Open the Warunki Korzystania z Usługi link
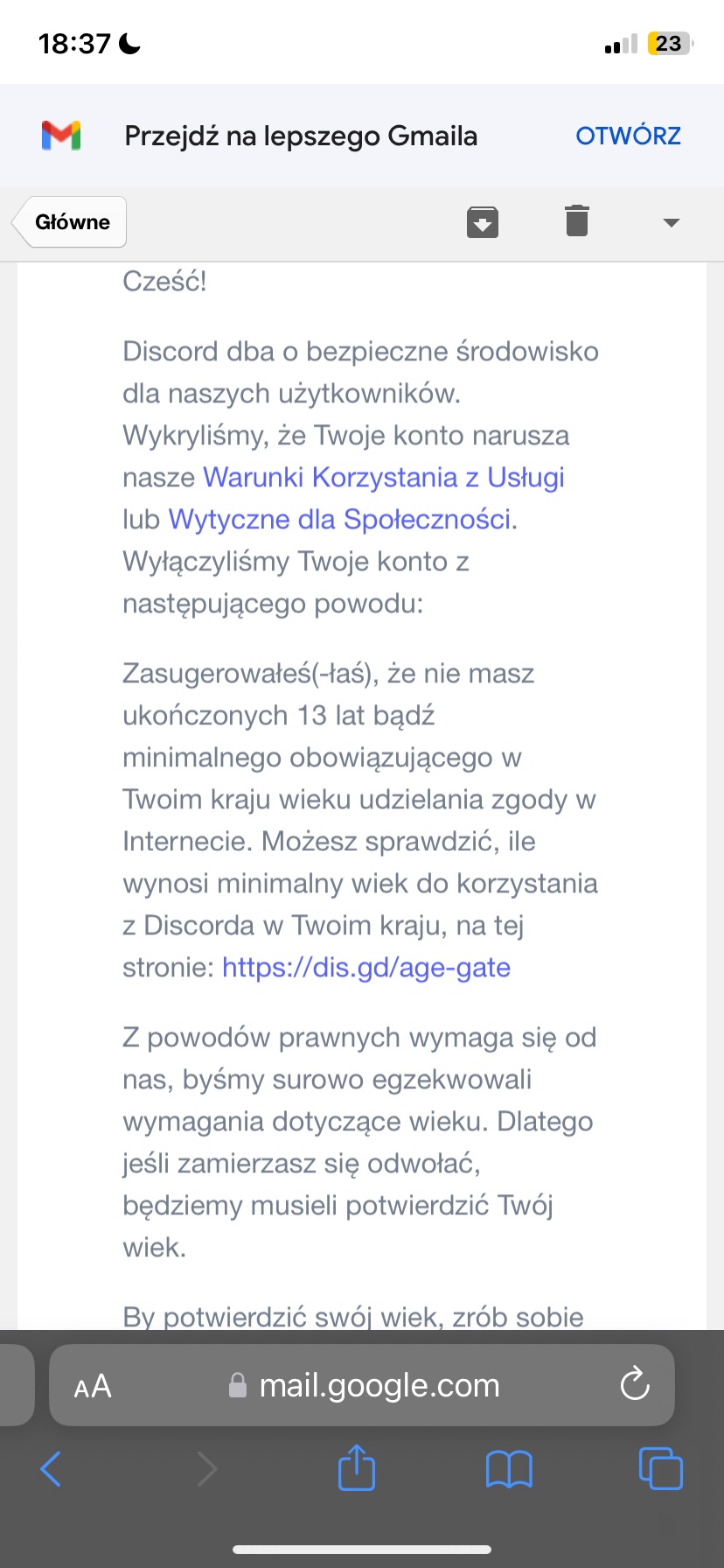The width and height of the screenshot is (724, 1568). pyautogui.click(x=384, y=477)
